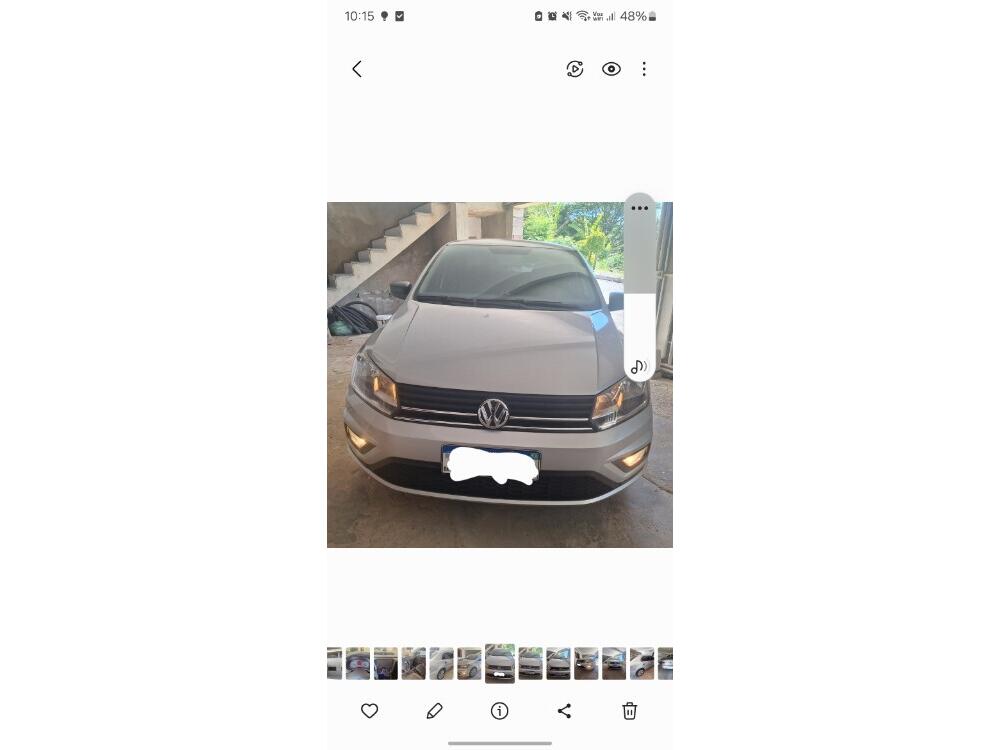Viewport: 1000px width, 750px height.
Task: Go back from the photo viewer
Action: (357, 69)
